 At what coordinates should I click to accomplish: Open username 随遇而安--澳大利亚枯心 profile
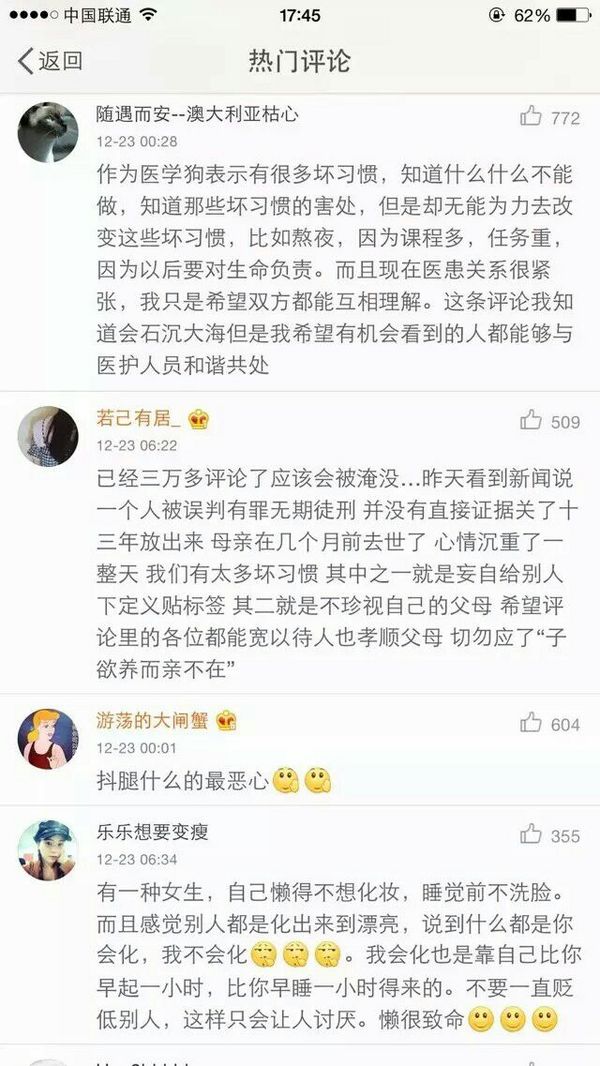[196, 114]
